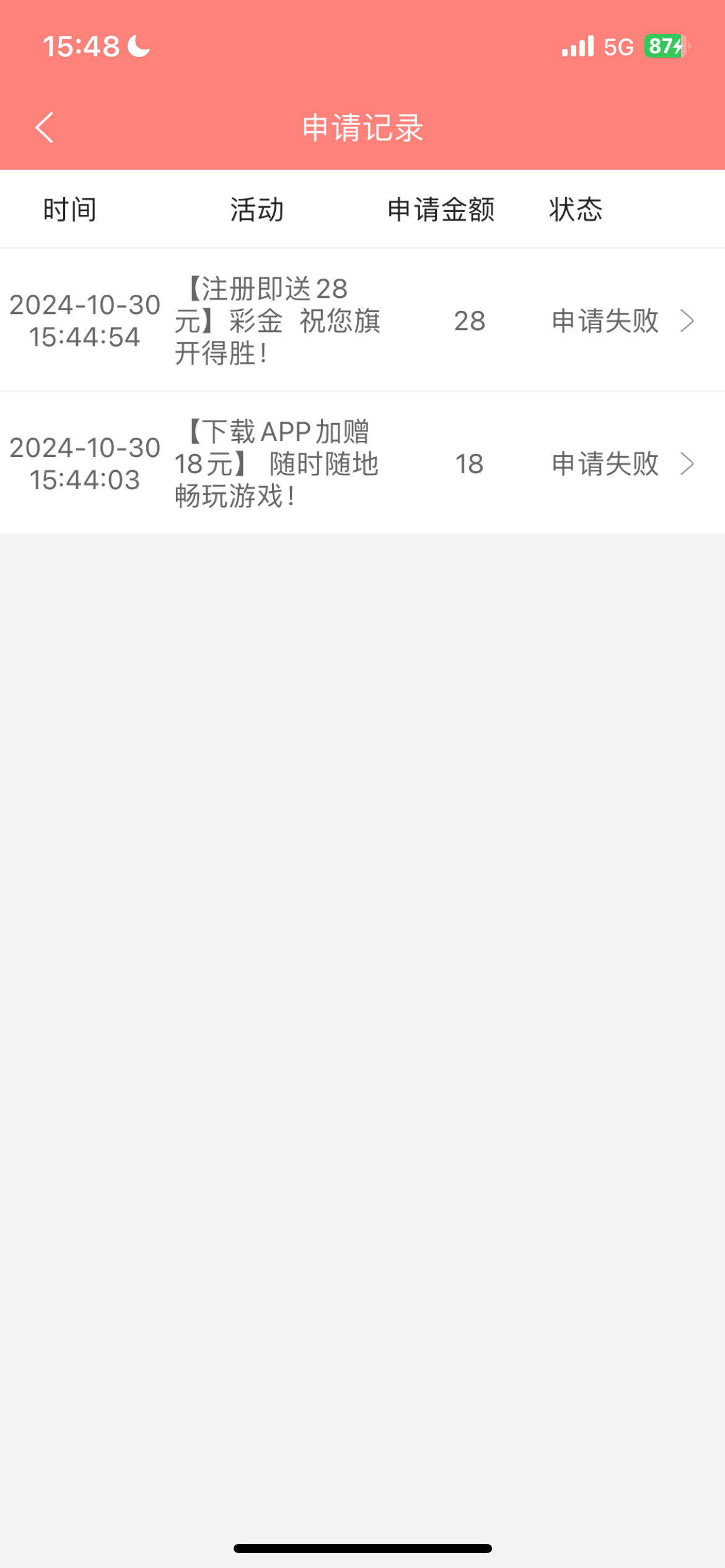The height and width of the screenshot is (1568, 725).
Task: Go back using the header arrow
Action: (45, 128)
